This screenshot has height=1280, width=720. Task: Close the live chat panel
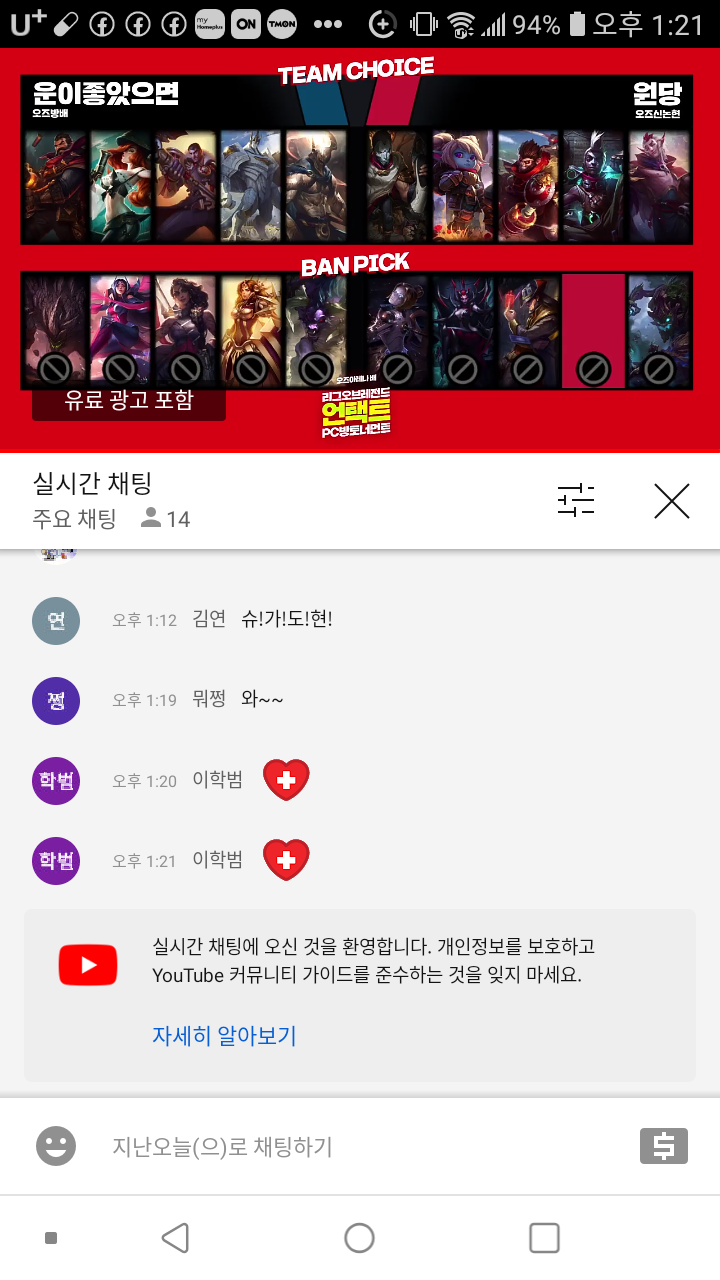tap(671, 501)
